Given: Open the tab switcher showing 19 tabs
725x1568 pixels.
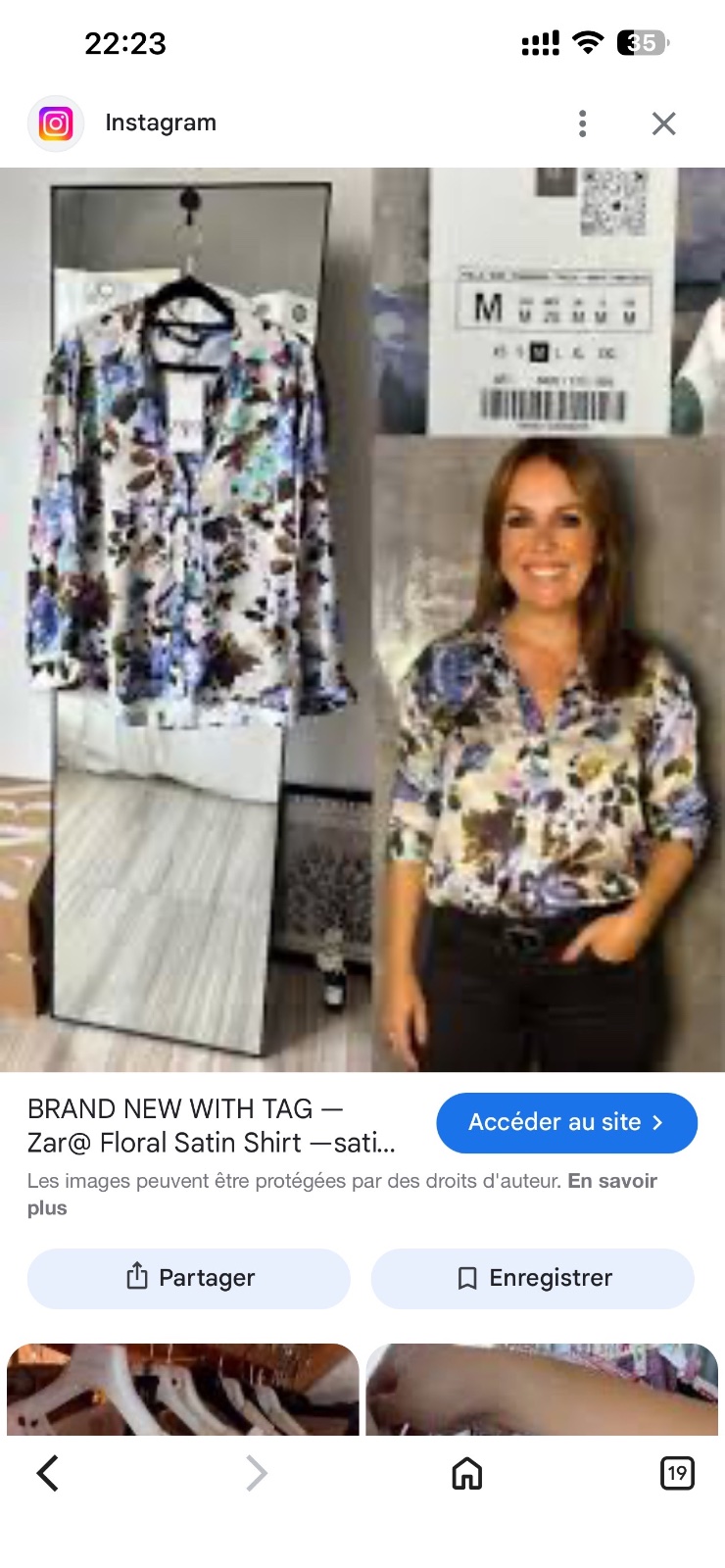Looking at the screenshot, I should pyautogui.click(x=677, y=1473).
